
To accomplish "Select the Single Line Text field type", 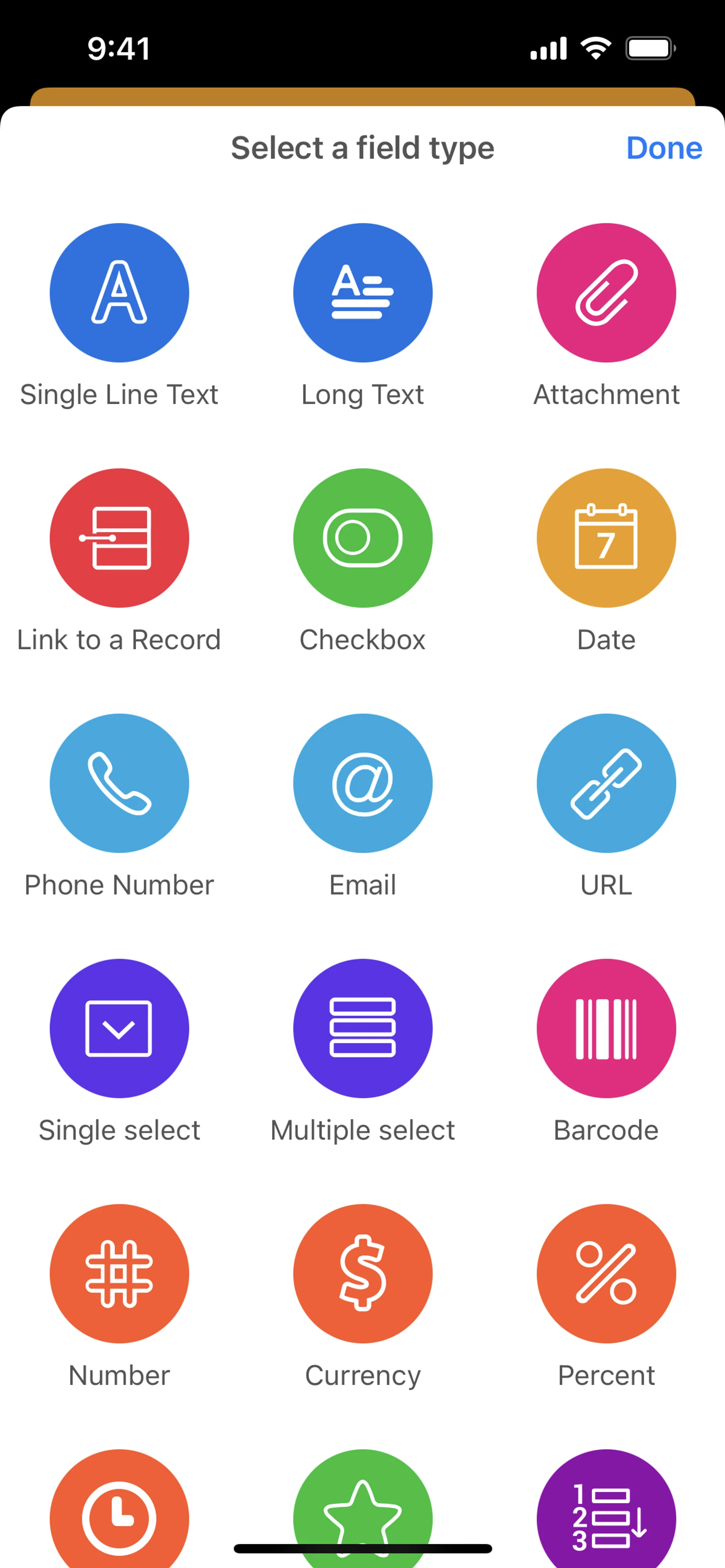I will point(119,293).
